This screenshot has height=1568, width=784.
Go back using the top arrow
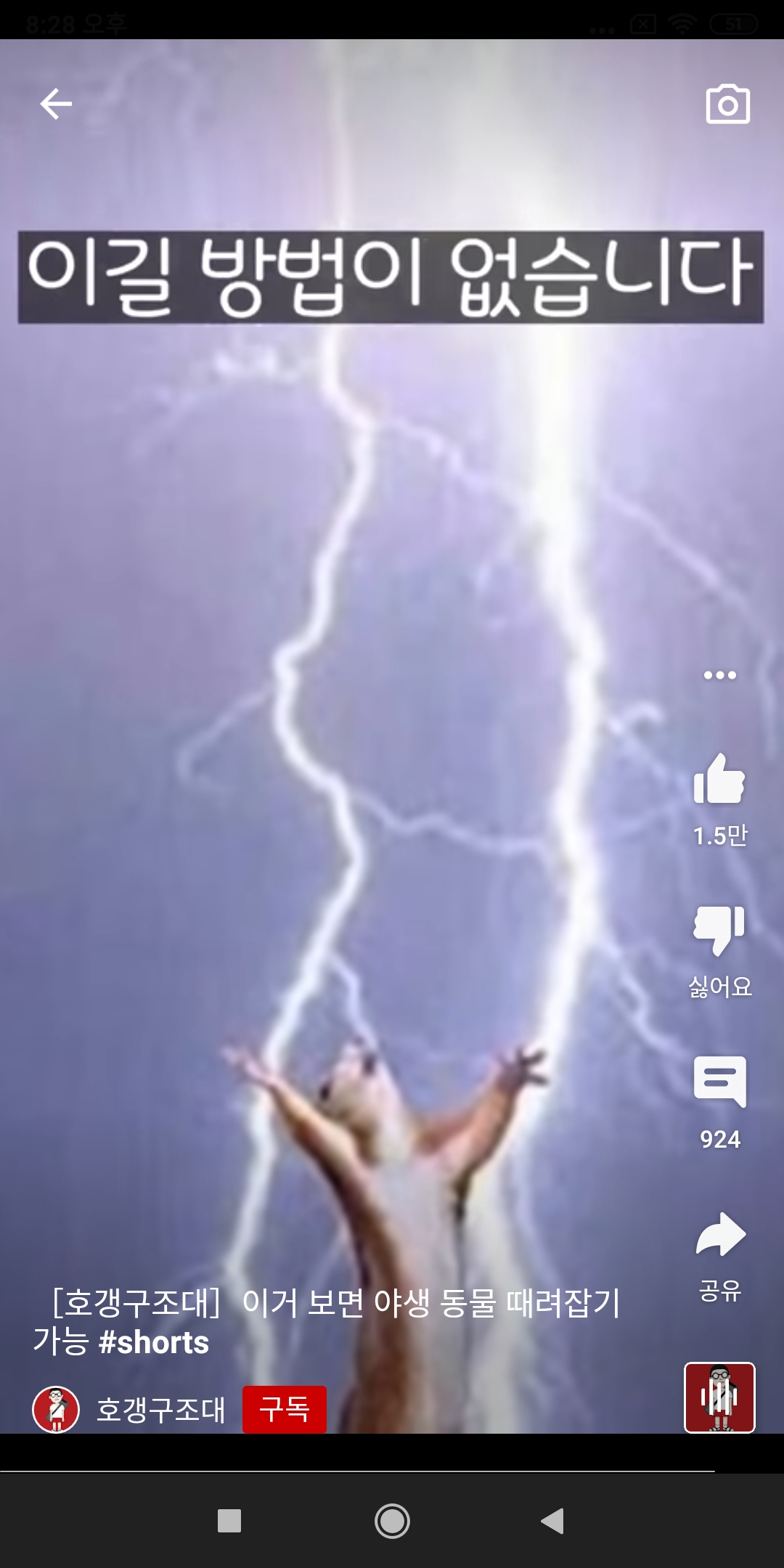(x=56, y=104)
